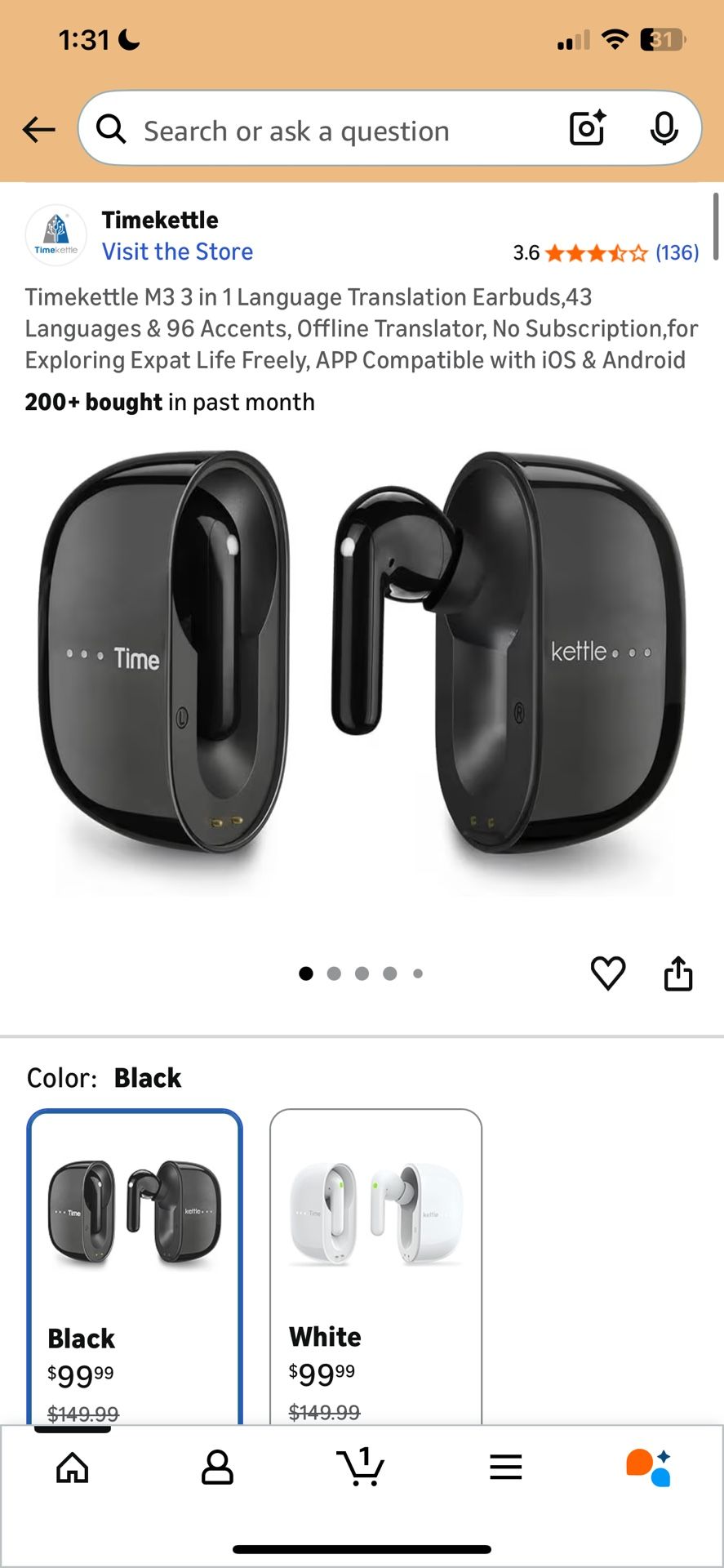Tap the image carousel page dots

pos(362,973)
